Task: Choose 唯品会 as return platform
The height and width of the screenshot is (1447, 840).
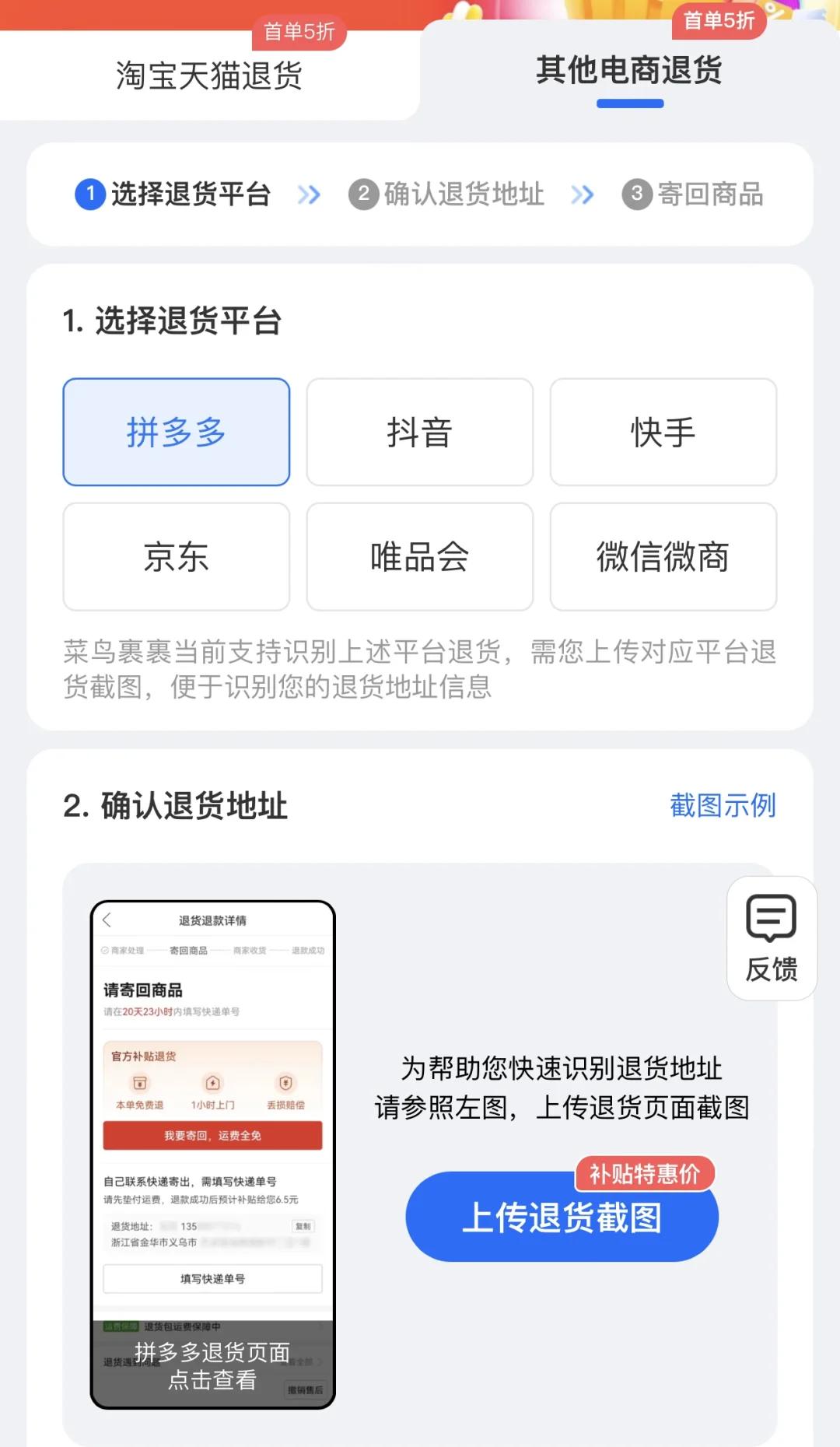Action: pos(420,557)
